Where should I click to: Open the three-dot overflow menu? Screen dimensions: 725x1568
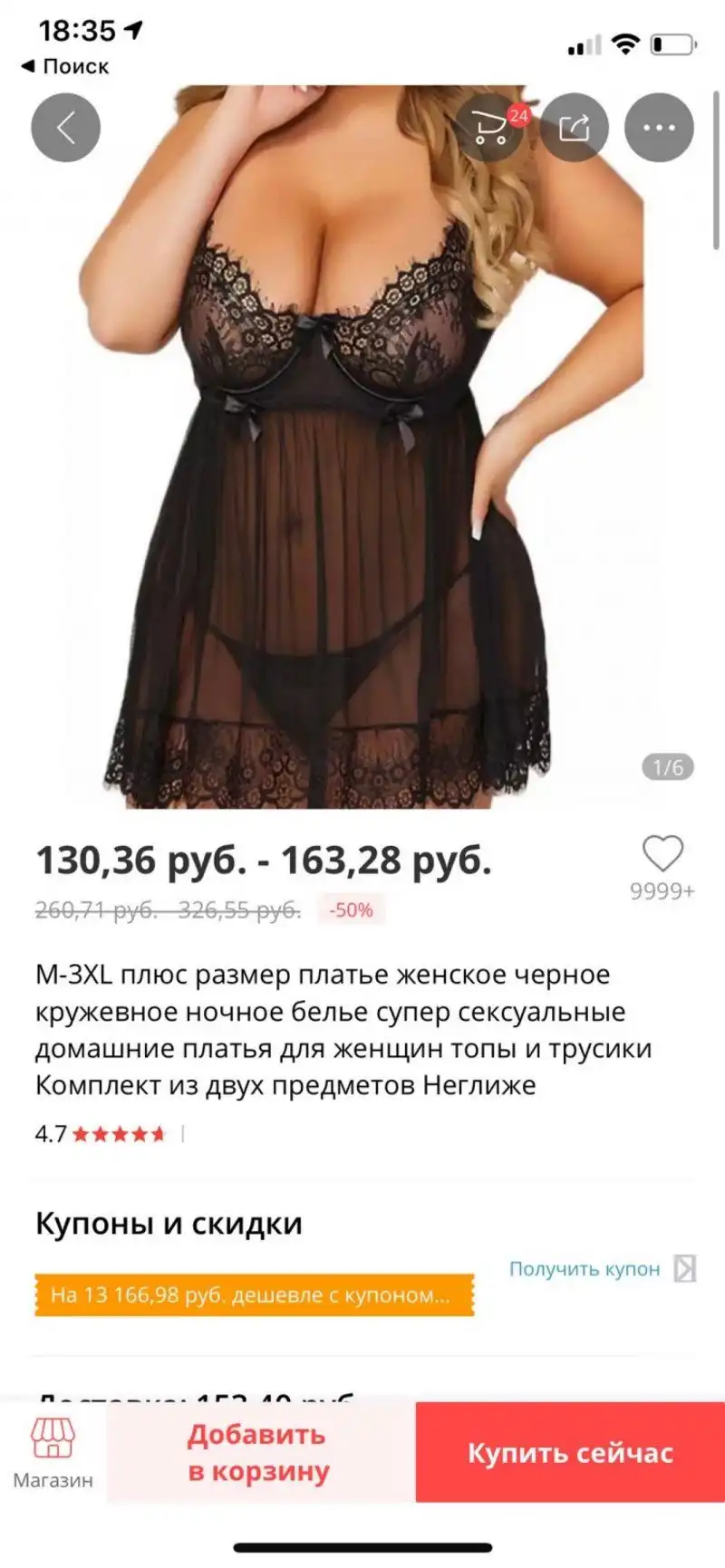(659, 128)
